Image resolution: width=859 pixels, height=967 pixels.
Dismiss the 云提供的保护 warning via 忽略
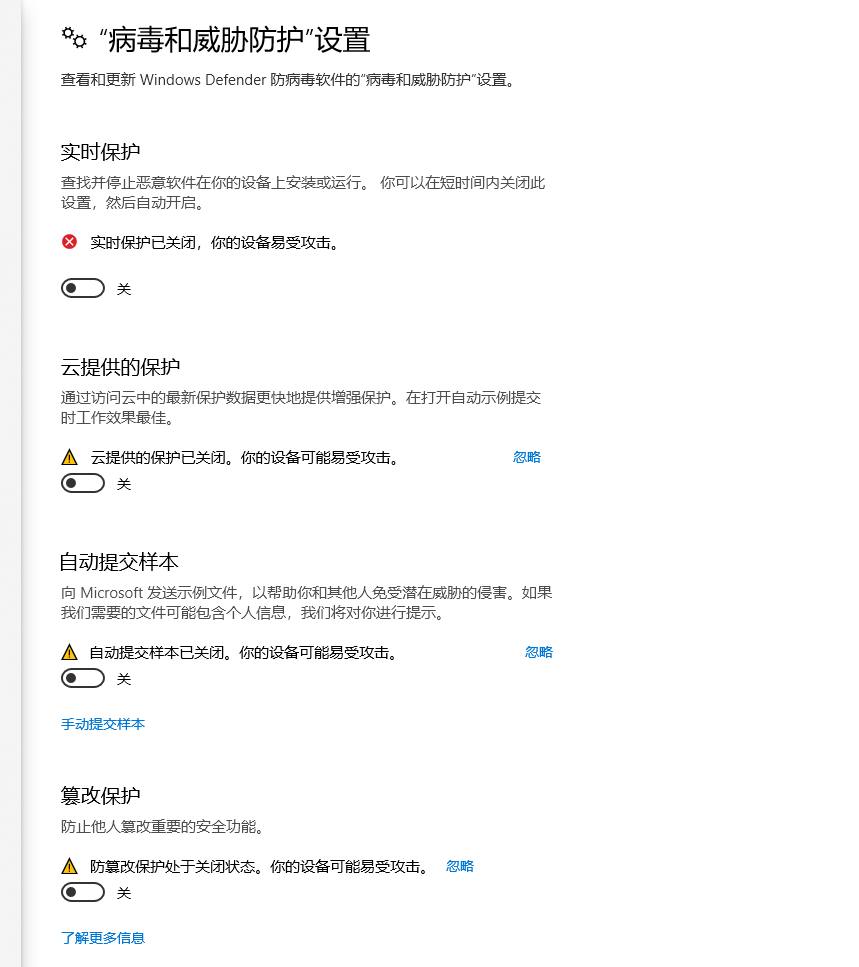(x=527, y=457)
